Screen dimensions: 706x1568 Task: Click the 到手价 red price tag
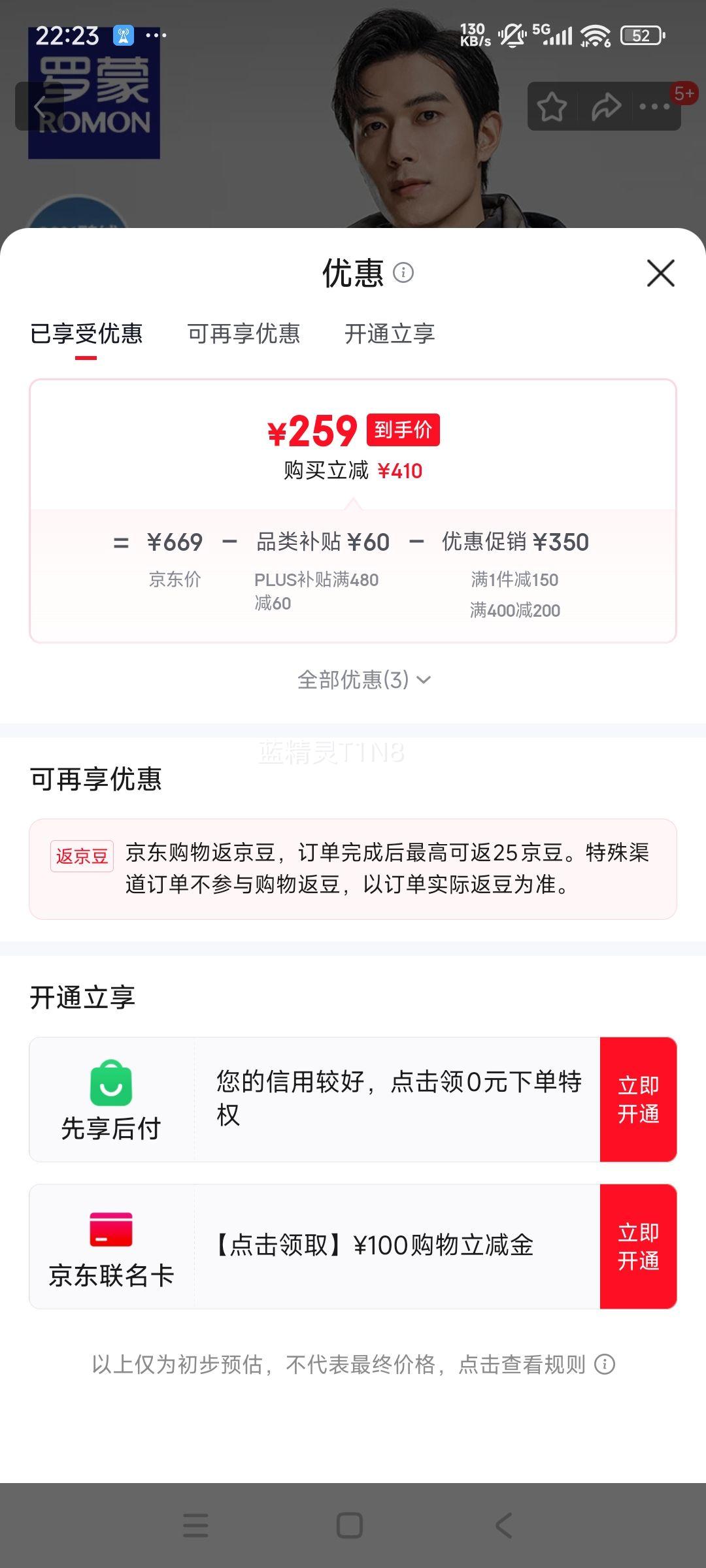point(403,429)
